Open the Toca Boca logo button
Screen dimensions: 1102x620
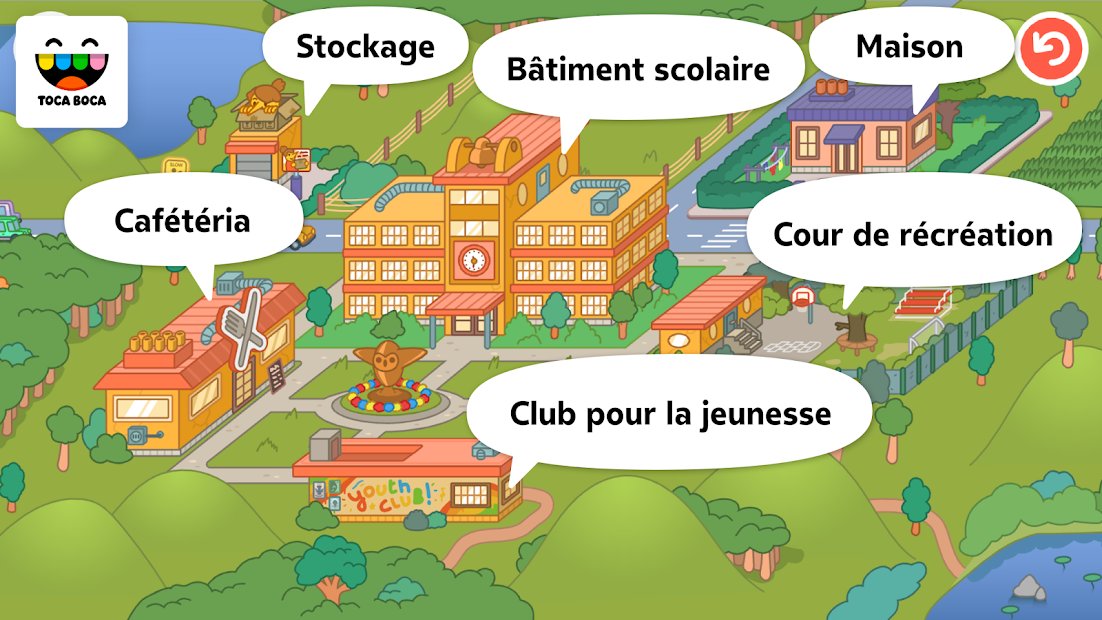point(71,71)
